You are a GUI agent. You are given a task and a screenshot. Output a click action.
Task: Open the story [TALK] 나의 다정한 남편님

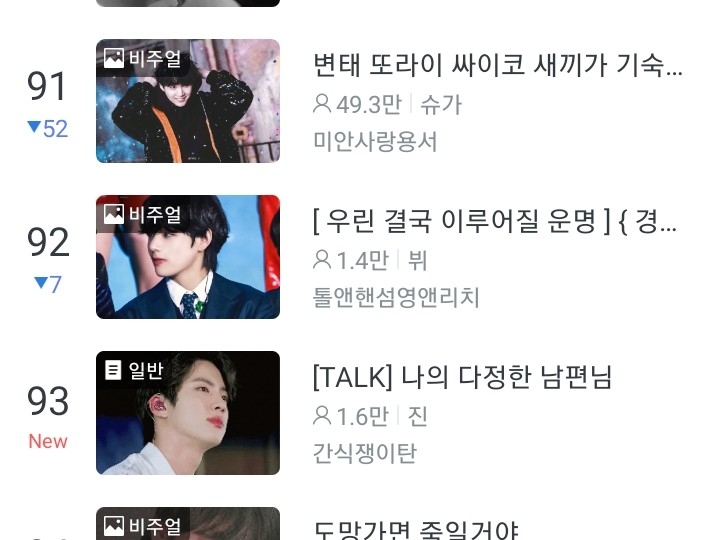[x=462, y=378]
